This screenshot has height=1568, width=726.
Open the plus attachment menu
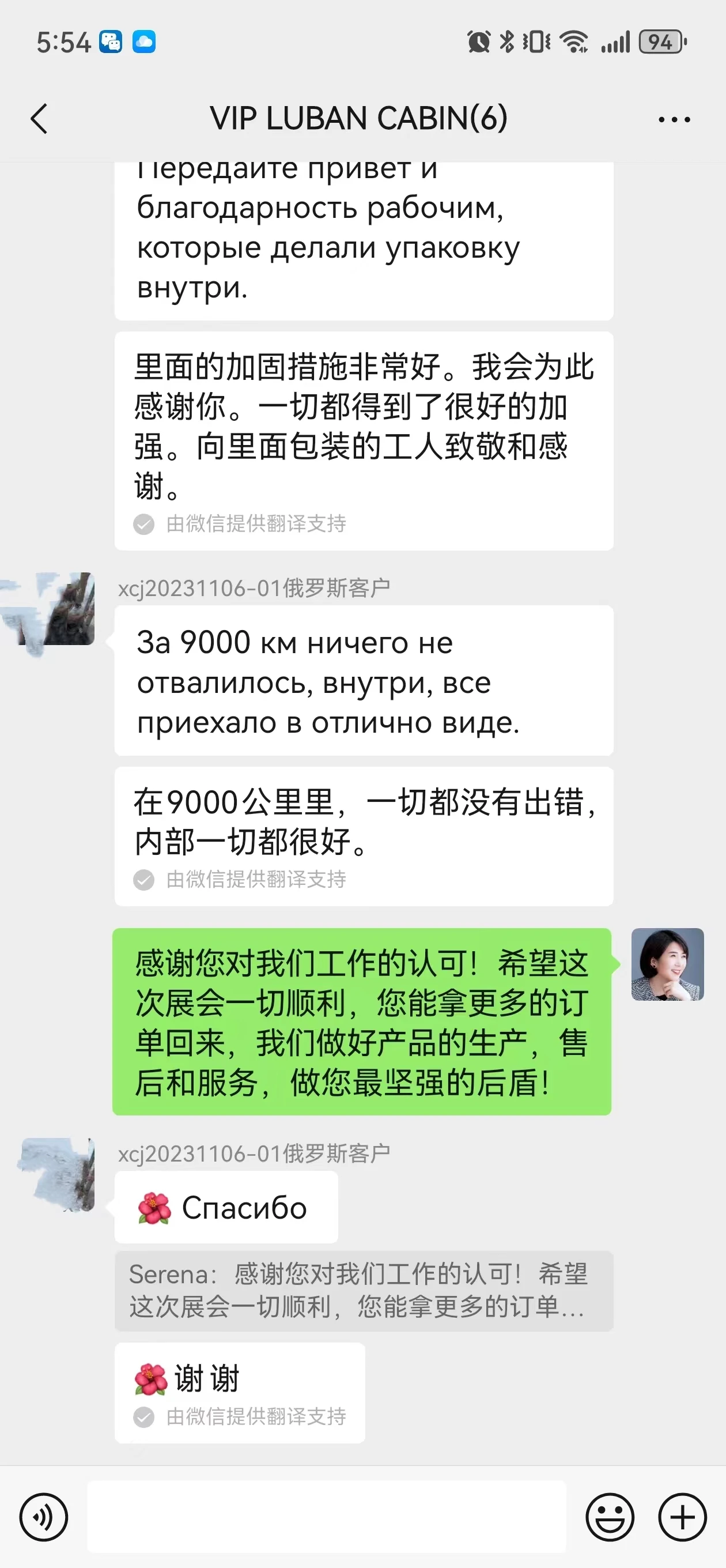point(682,1517)
